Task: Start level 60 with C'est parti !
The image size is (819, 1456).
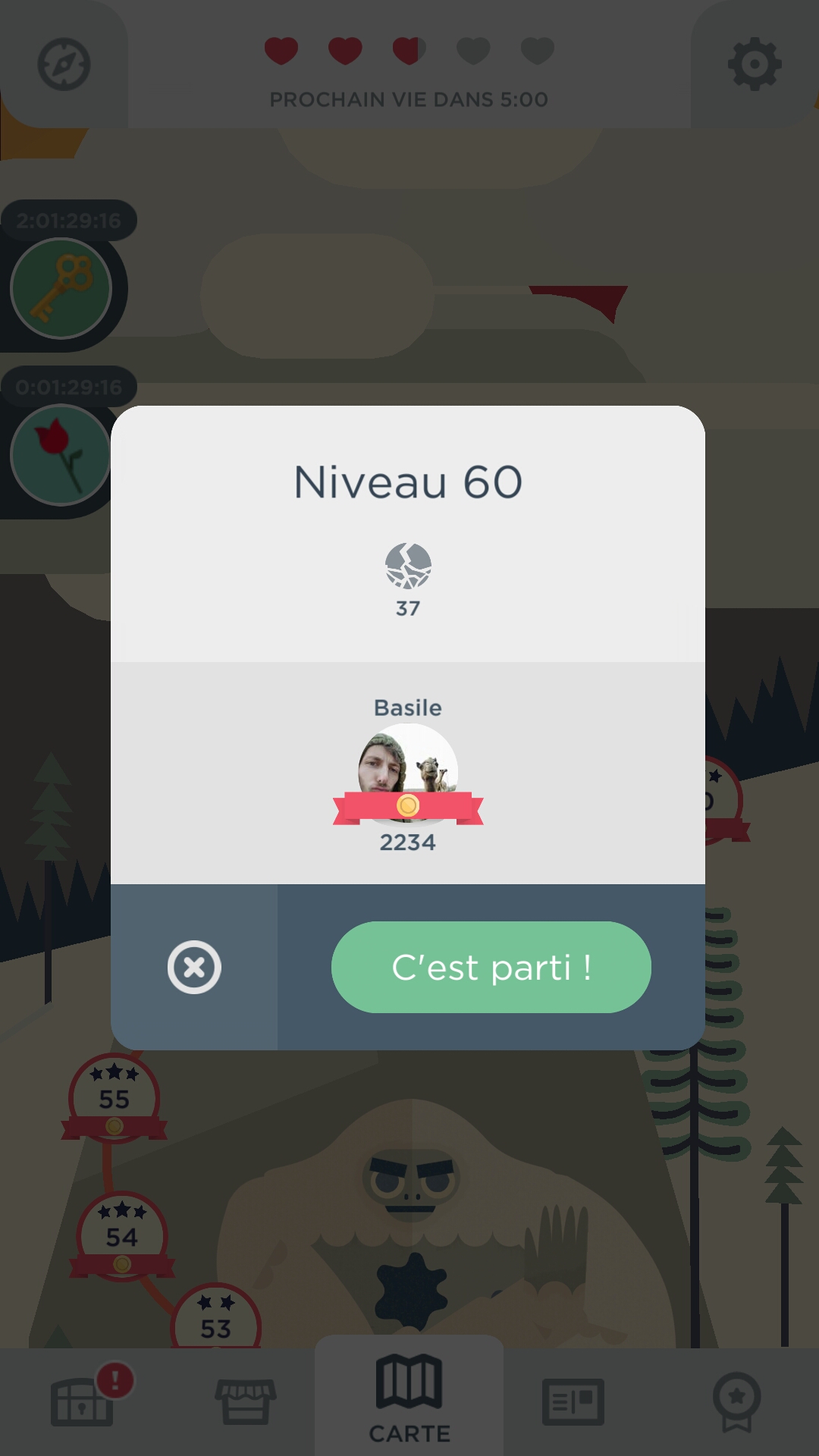Action: tap(491, 967)
